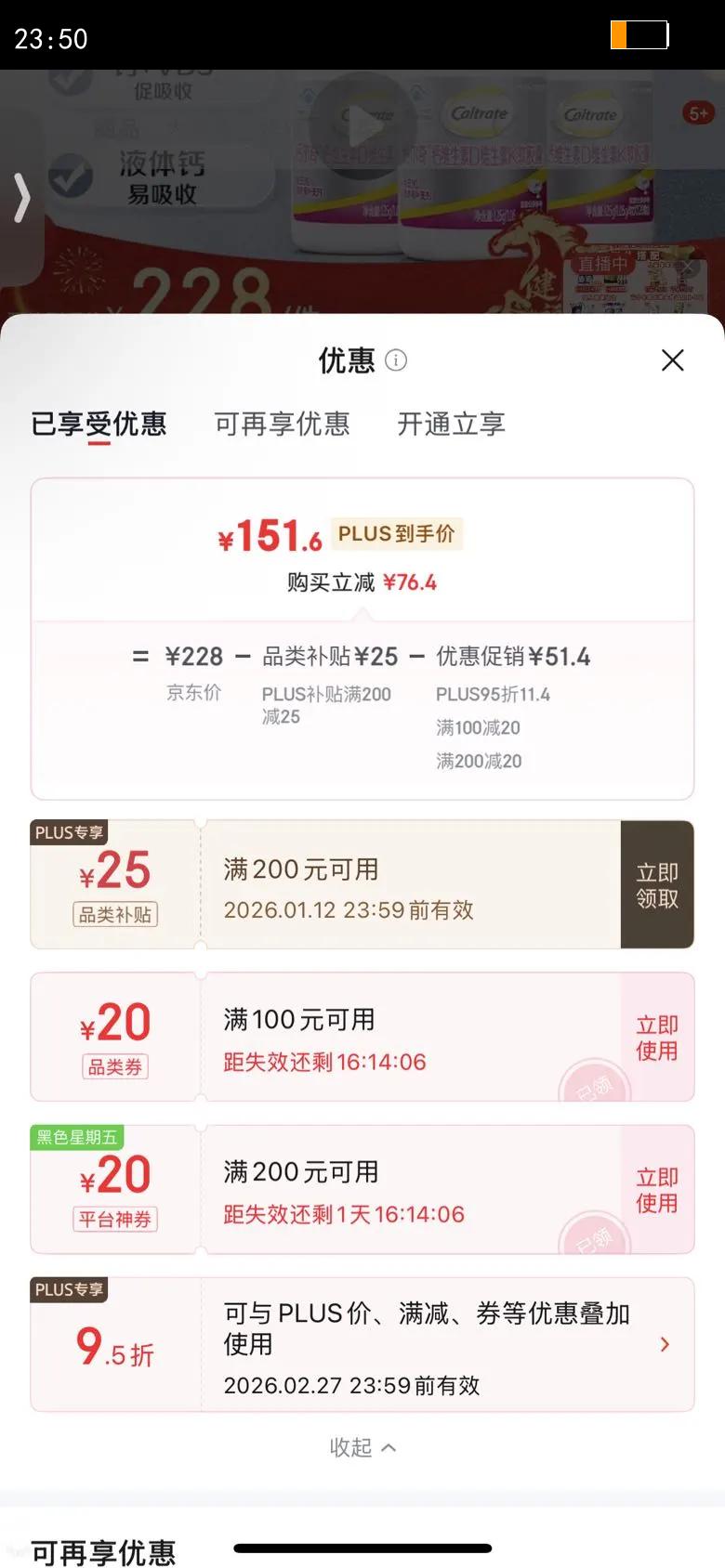This screenshot has height=1568, width=725.
Task: Collapse the coupon list via 收起
Action: (362, 1448)
